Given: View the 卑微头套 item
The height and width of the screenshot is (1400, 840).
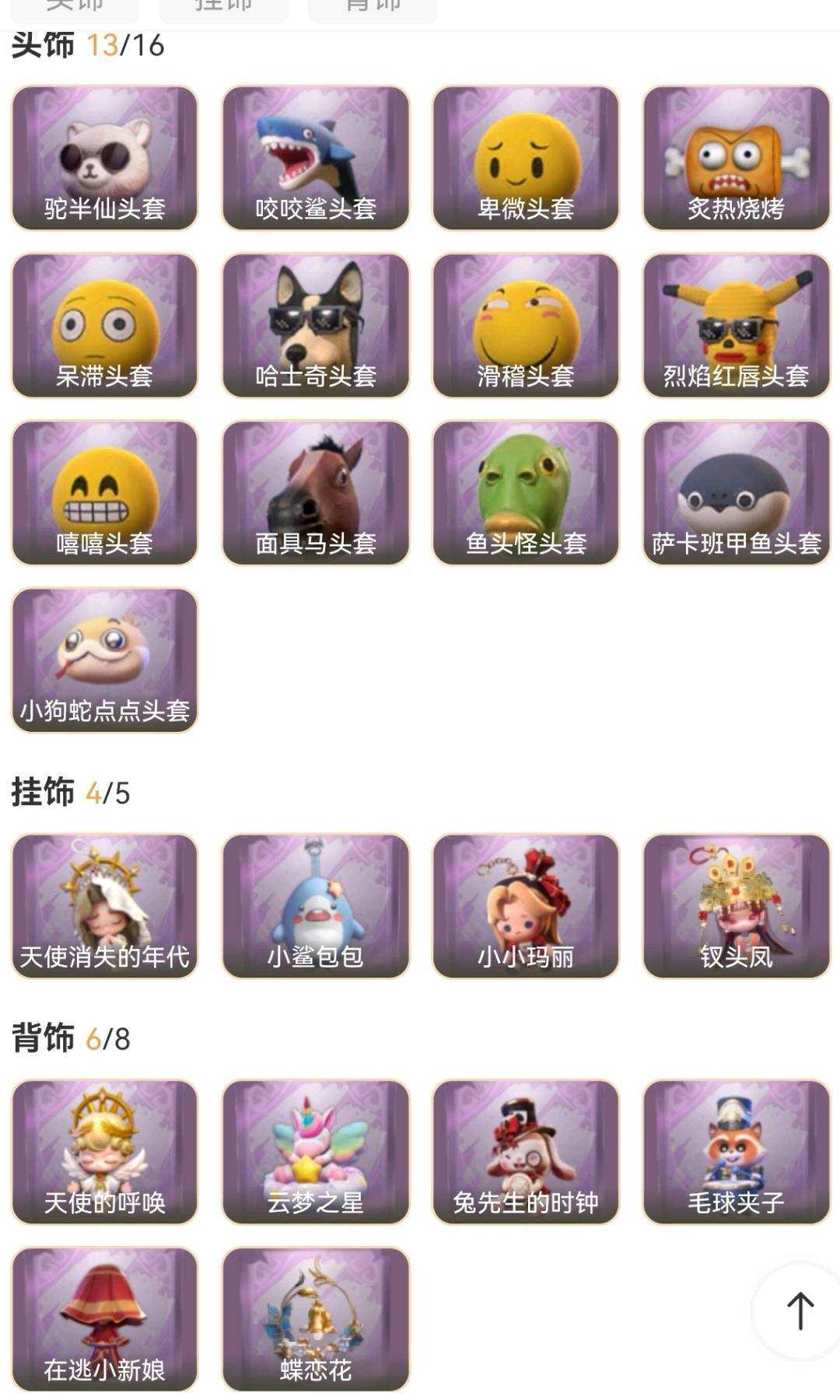Looking at the screenshot, I should coord(526,158).
